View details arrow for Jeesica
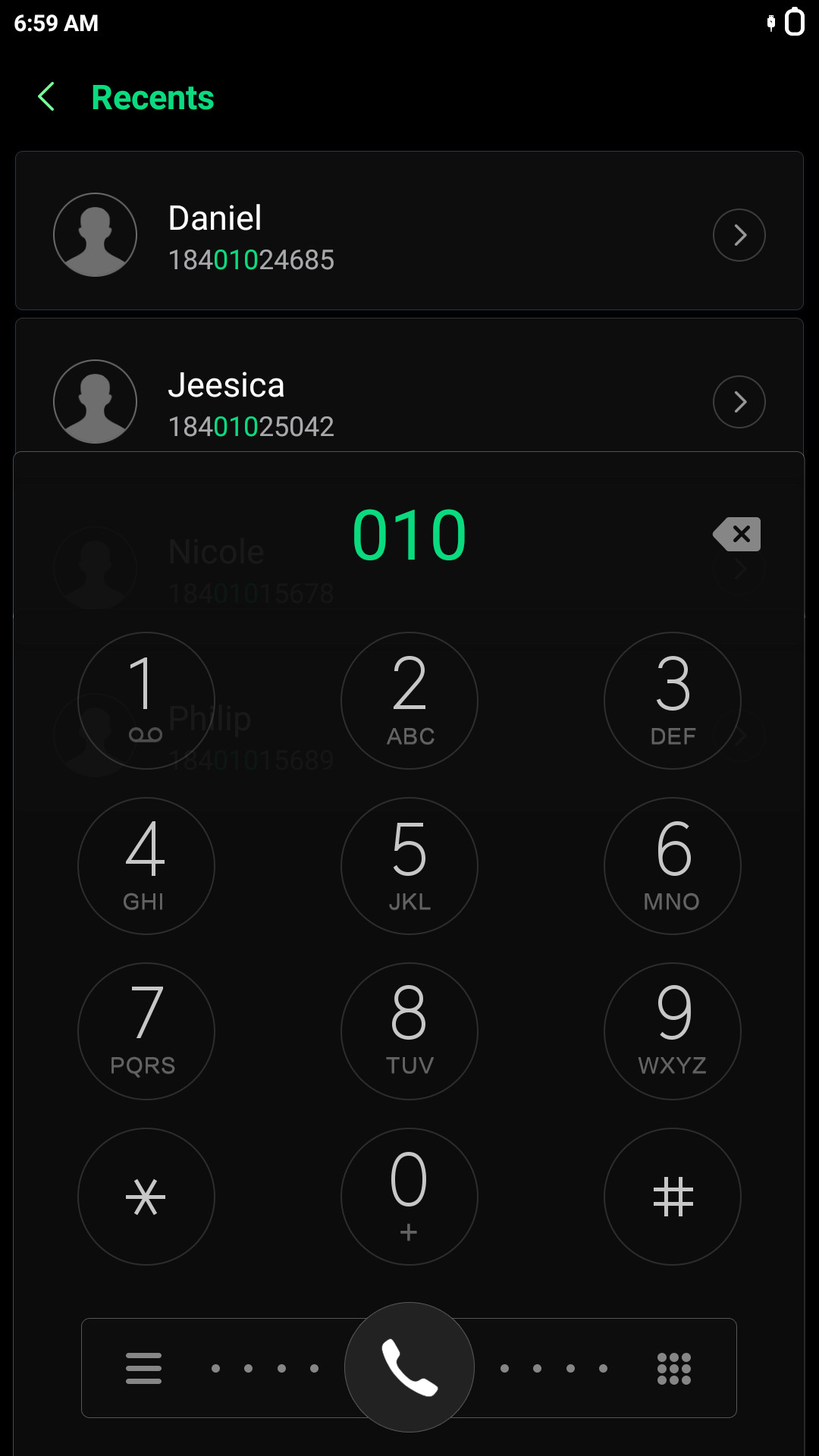 tap(739, 402)
